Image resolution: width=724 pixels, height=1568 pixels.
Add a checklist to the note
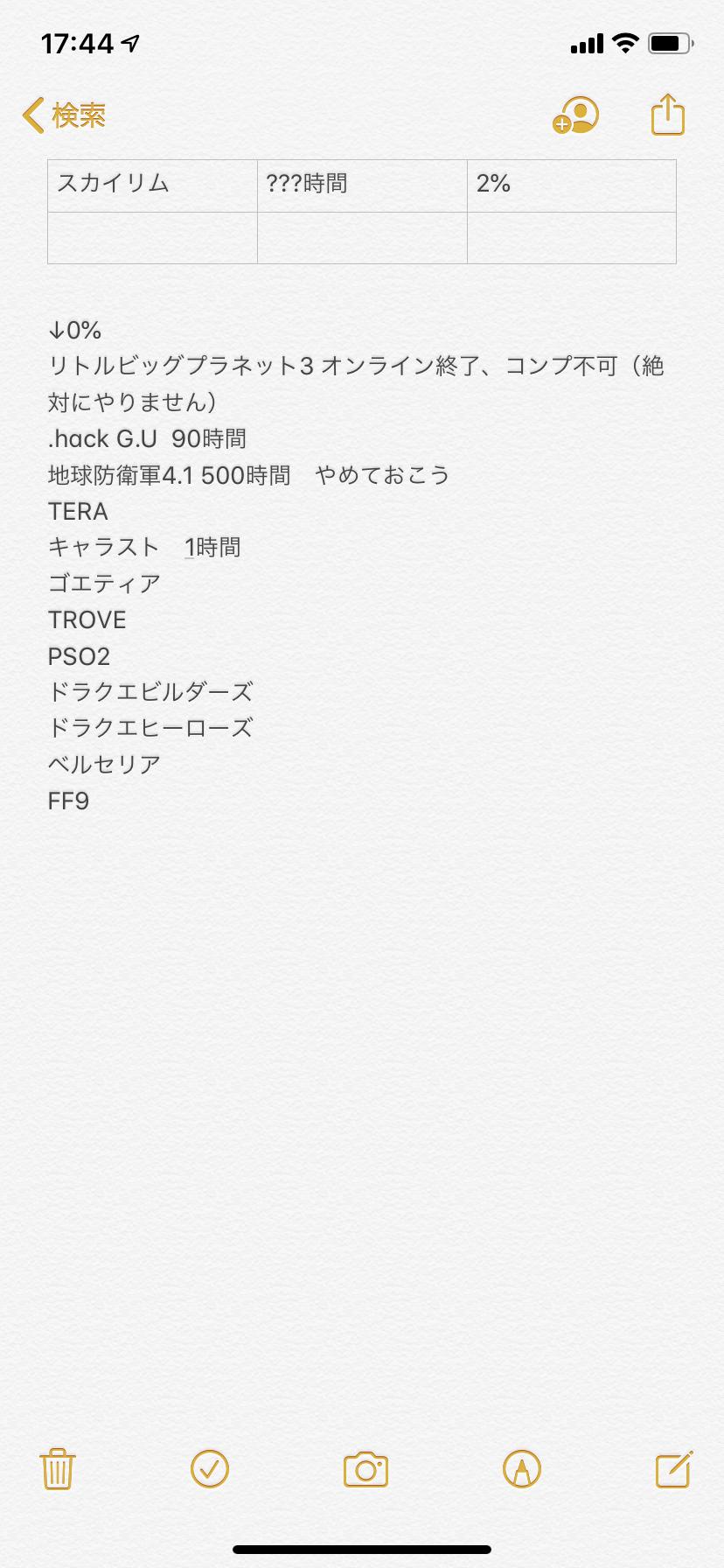tap(210, 1469)
